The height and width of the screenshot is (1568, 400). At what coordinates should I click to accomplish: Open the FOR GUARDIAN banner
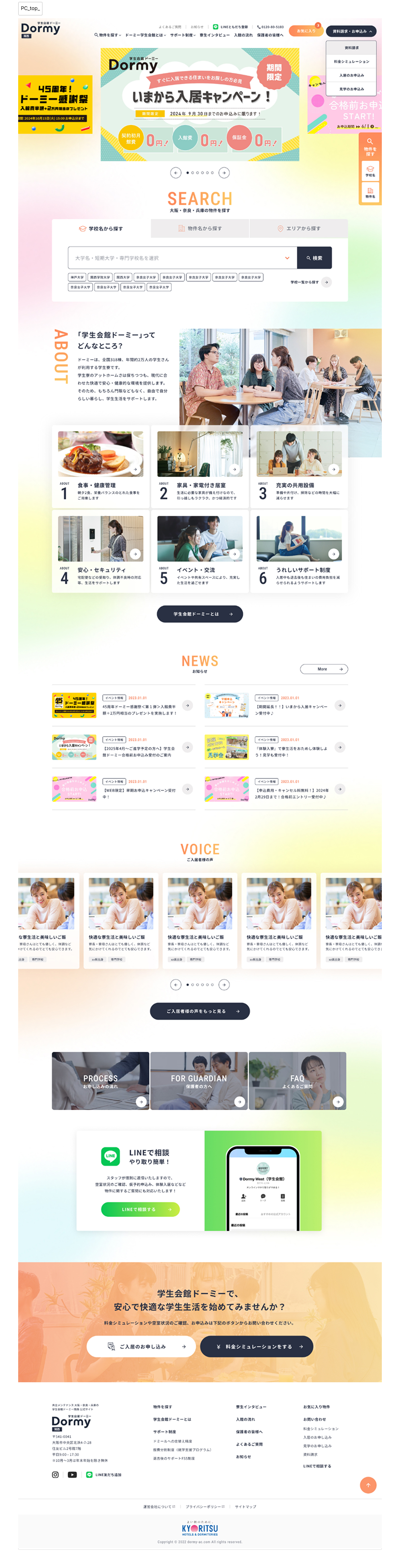(199, 1081)
